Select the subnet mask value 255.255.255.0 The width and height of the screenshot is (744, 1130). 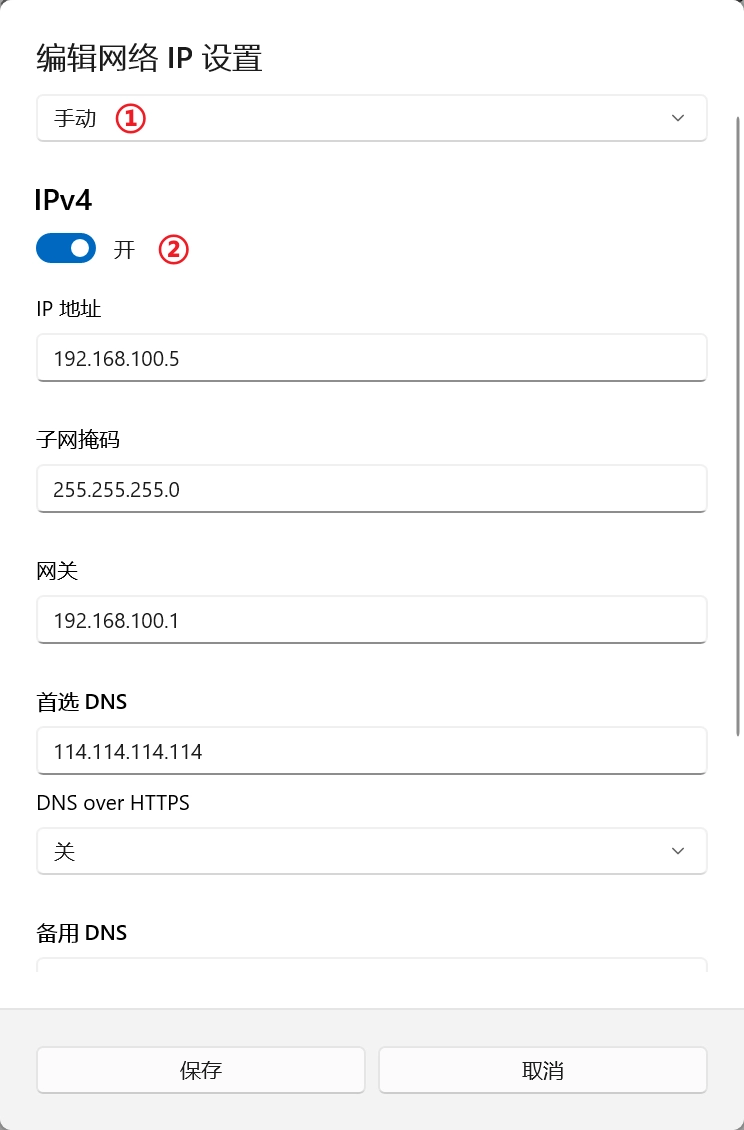click(372, 489)
